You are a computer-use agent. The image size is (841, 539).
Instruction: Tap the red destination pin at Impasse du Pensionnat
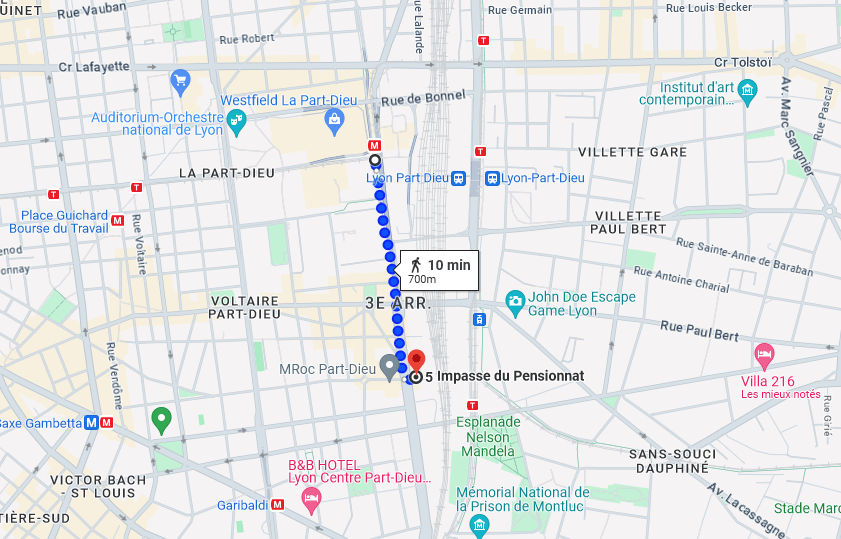pos(417,360)
